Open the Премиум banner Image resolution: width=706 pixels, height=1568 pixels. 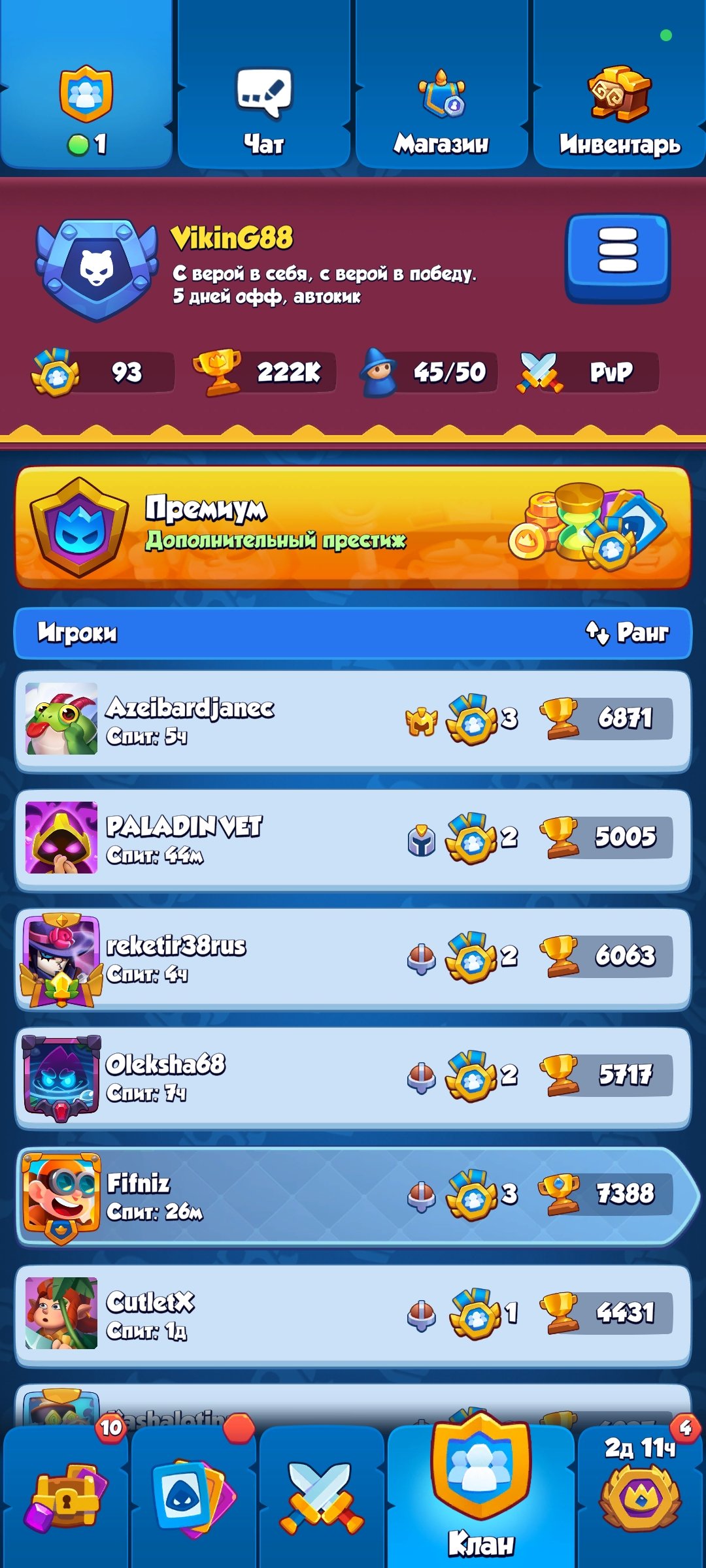[x=353, y=527]
